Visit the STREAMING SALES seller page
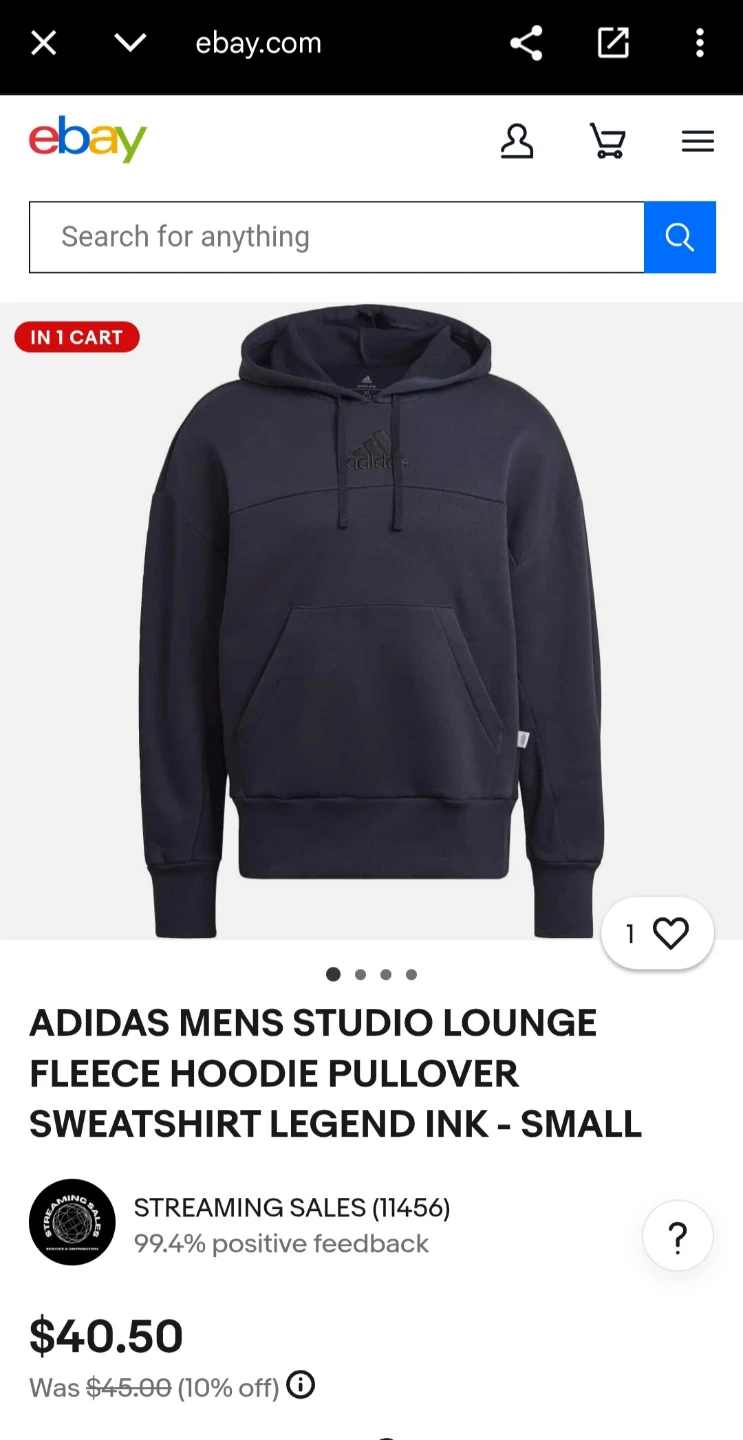743x1440 pixels. point(291,1208)
